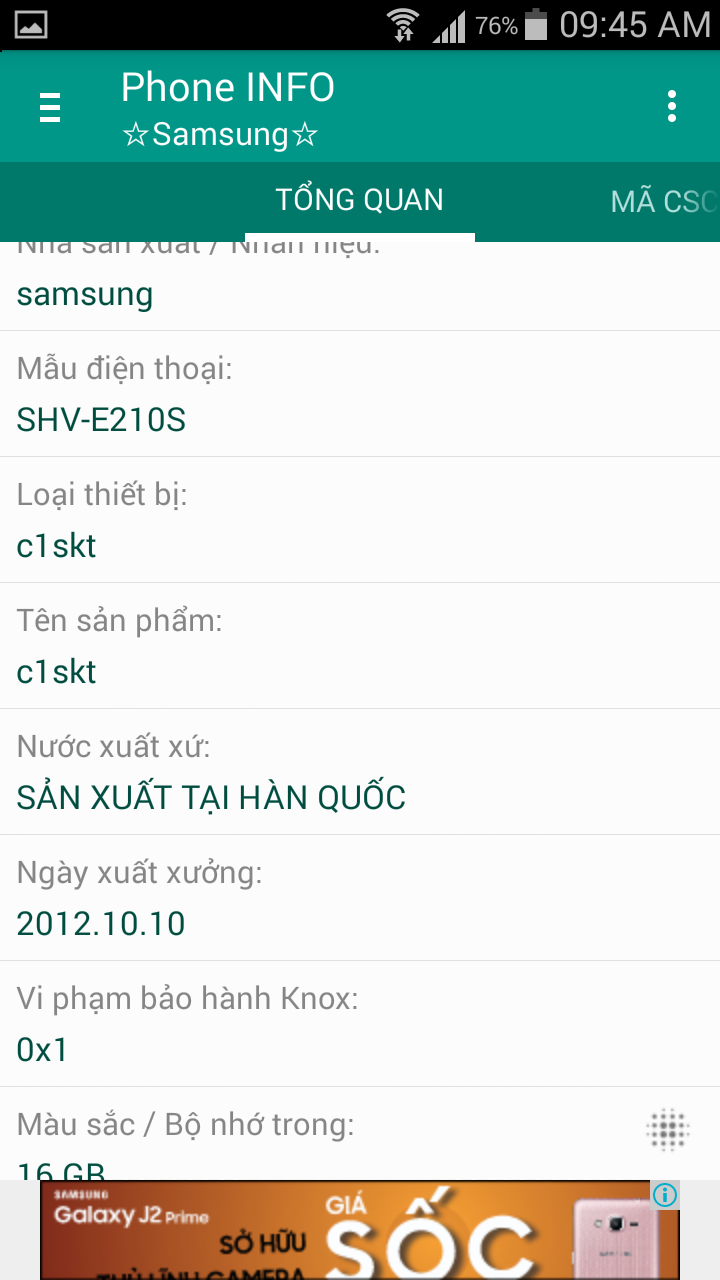
Task: Open the Galaxy J2 Prime ad banner
Action: pyautogui.click(x=360, y=1230)
